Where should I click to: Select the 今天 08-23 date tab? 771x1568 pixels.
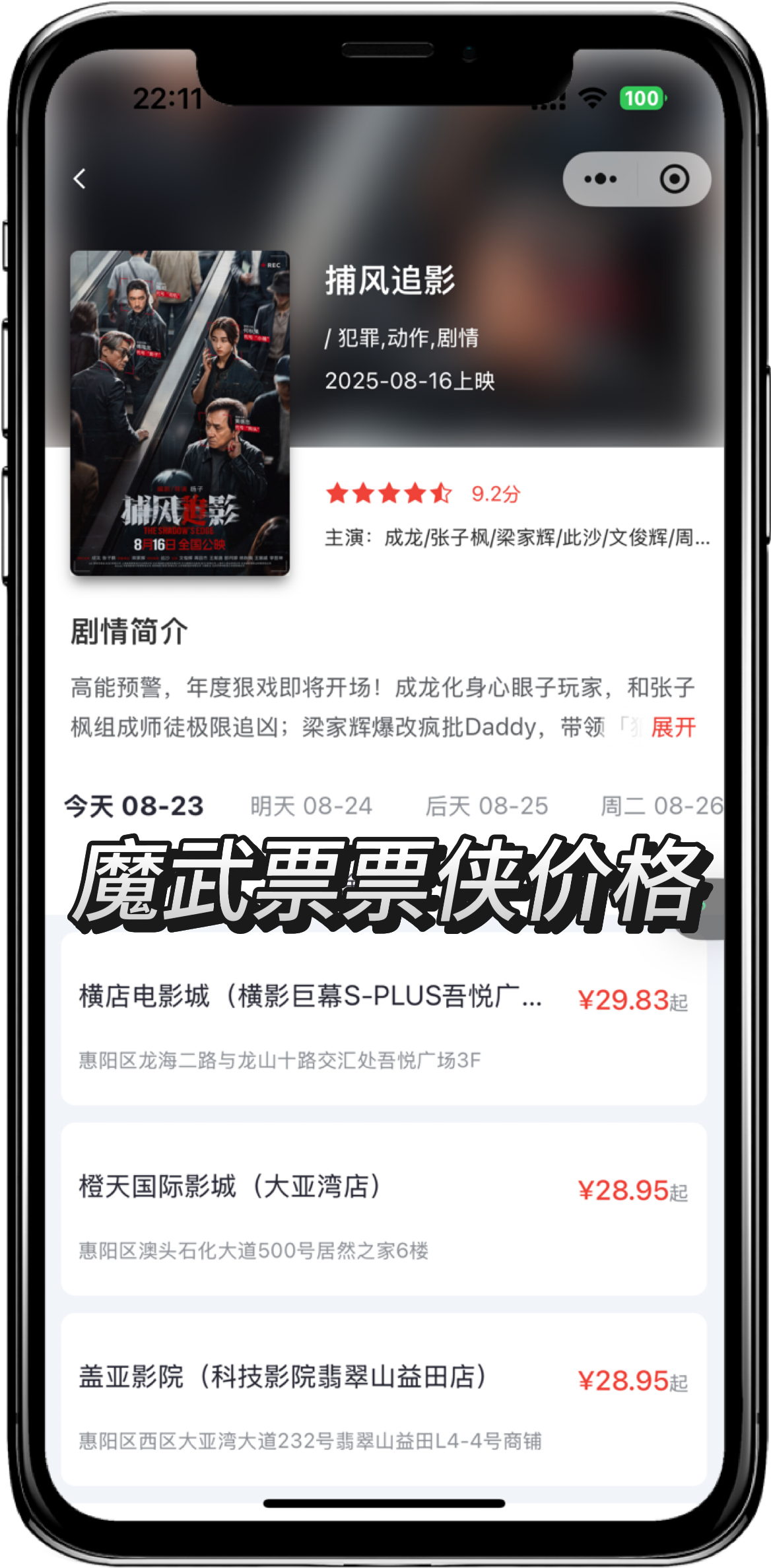[x=134, y=806]
